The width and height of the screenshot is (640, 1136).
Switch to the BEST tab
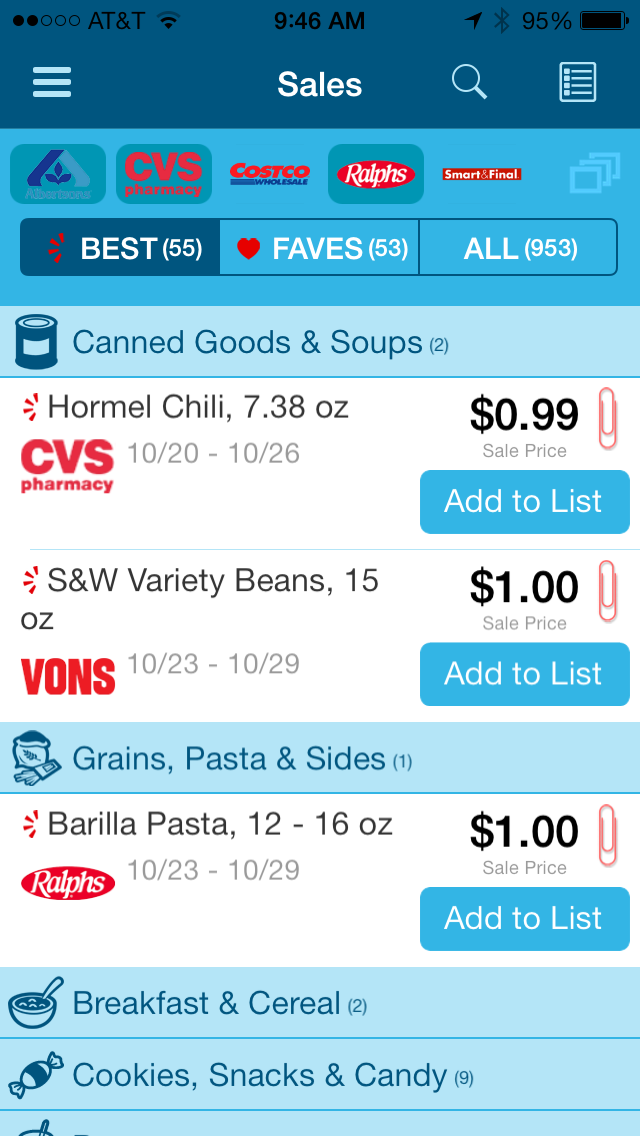120,248
